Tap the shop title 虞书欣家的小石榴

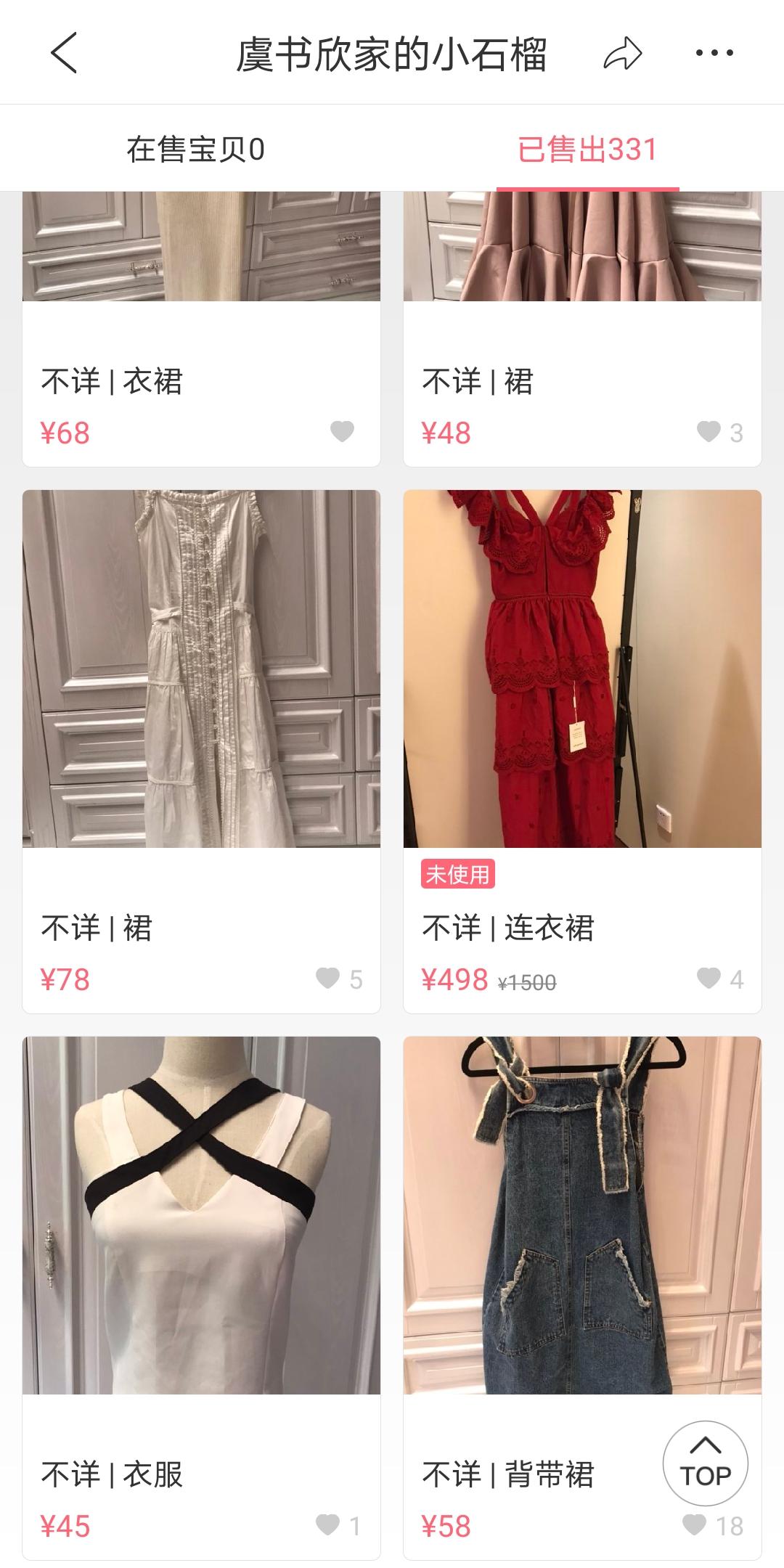pyautogui.click(x=392, y=54)
